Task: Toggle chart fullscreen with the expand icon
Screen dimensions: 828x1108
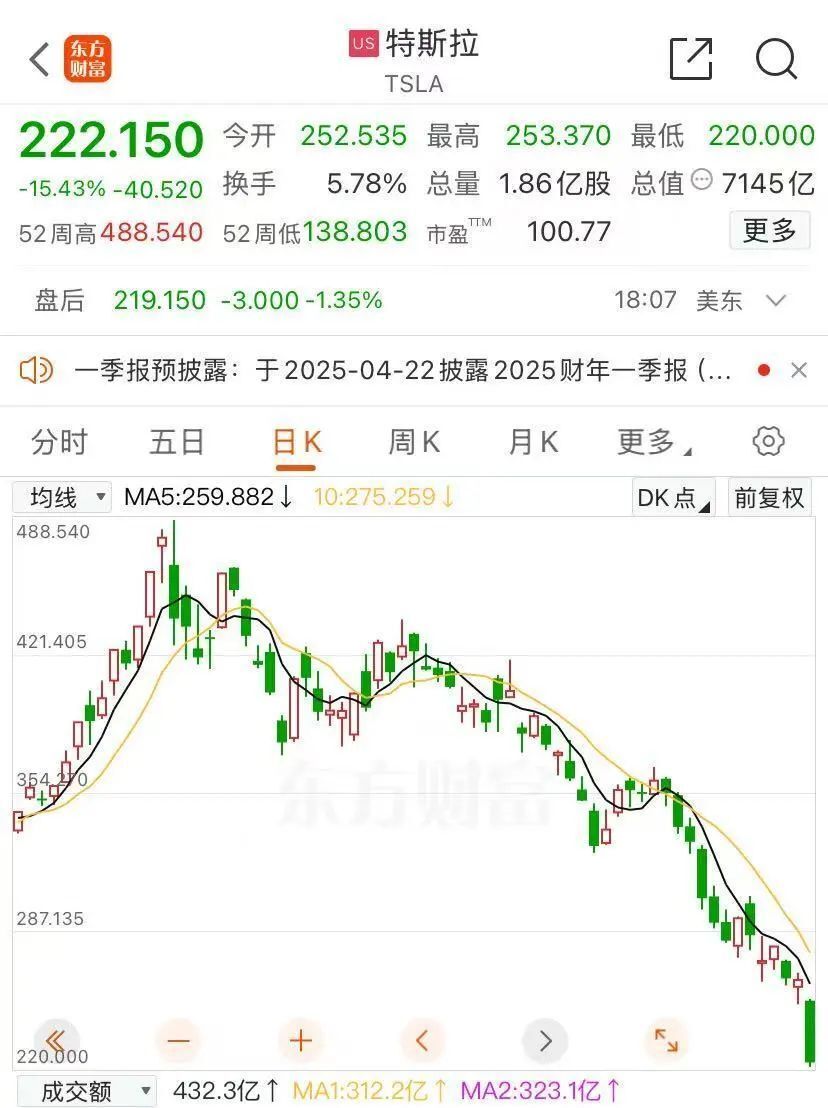Action: point(668,1040)
